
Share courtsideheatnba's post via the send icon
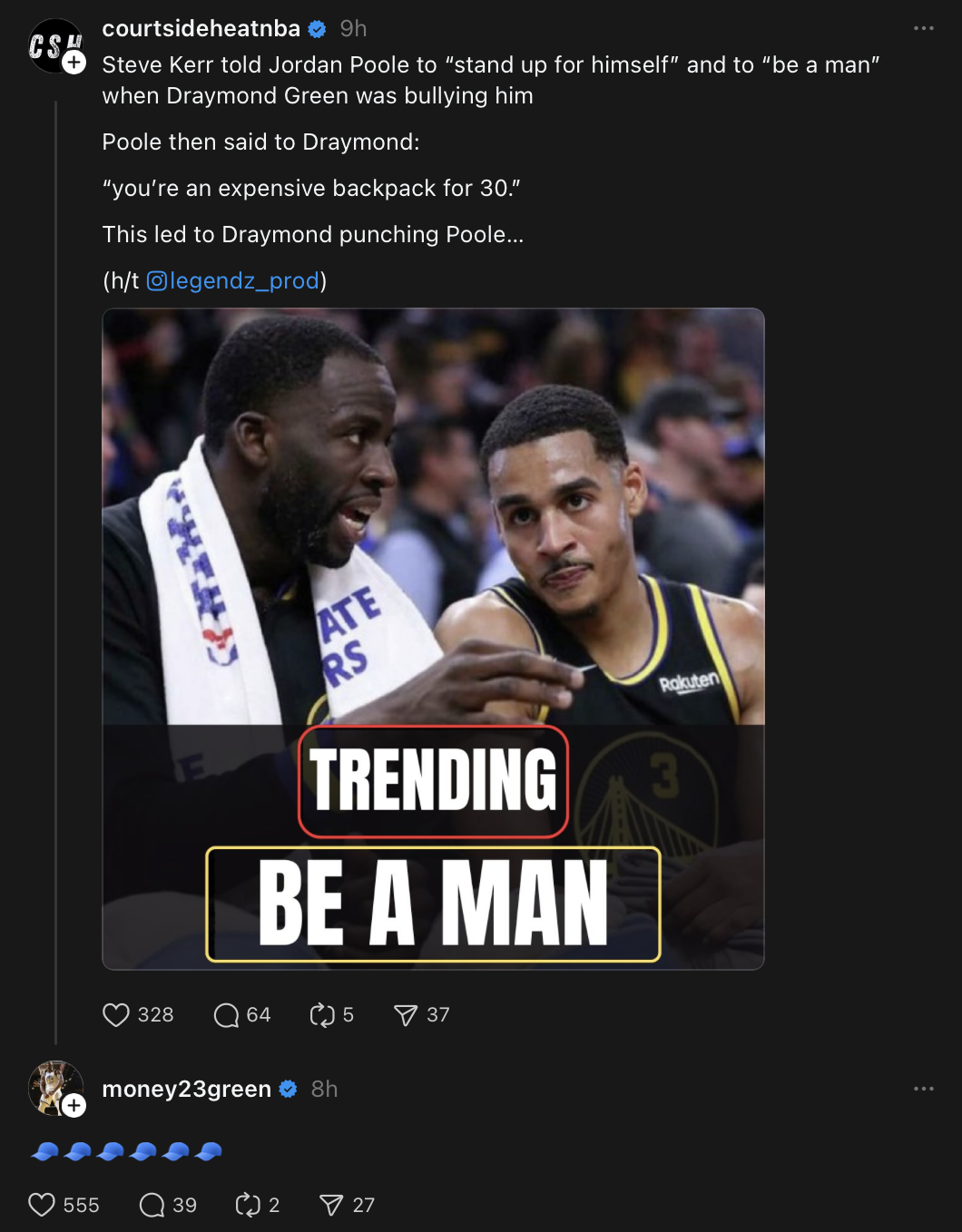coord(407,1015)
